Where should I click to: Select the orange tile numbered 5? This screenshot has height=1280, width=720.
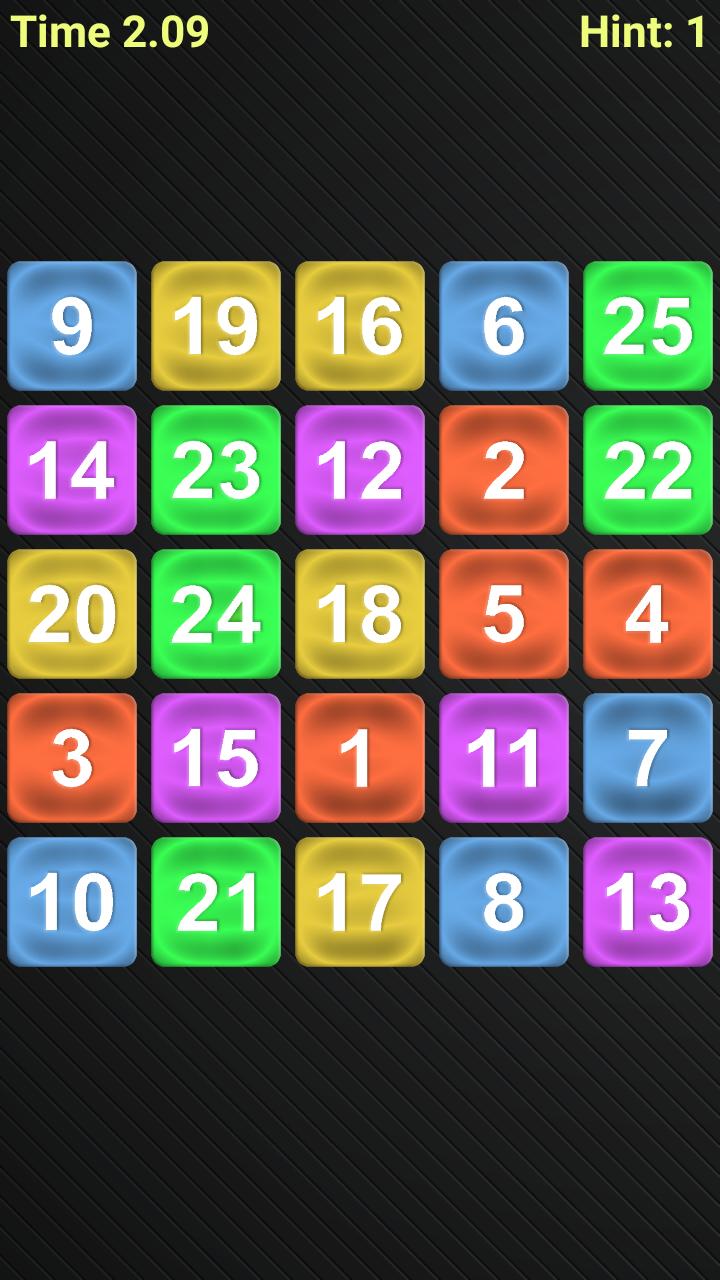click(504, 614)
